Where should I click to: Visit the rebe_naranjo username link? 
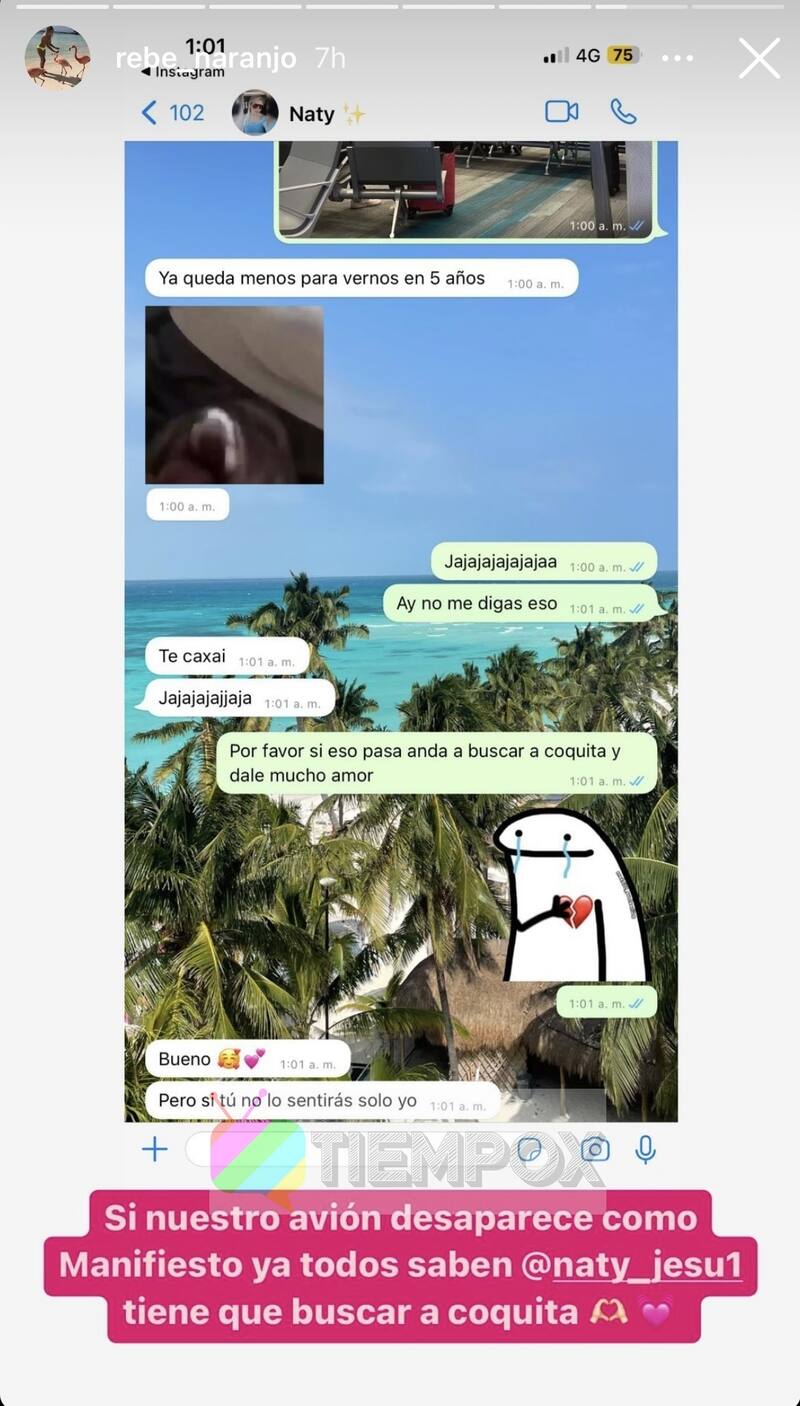(205, 59)
